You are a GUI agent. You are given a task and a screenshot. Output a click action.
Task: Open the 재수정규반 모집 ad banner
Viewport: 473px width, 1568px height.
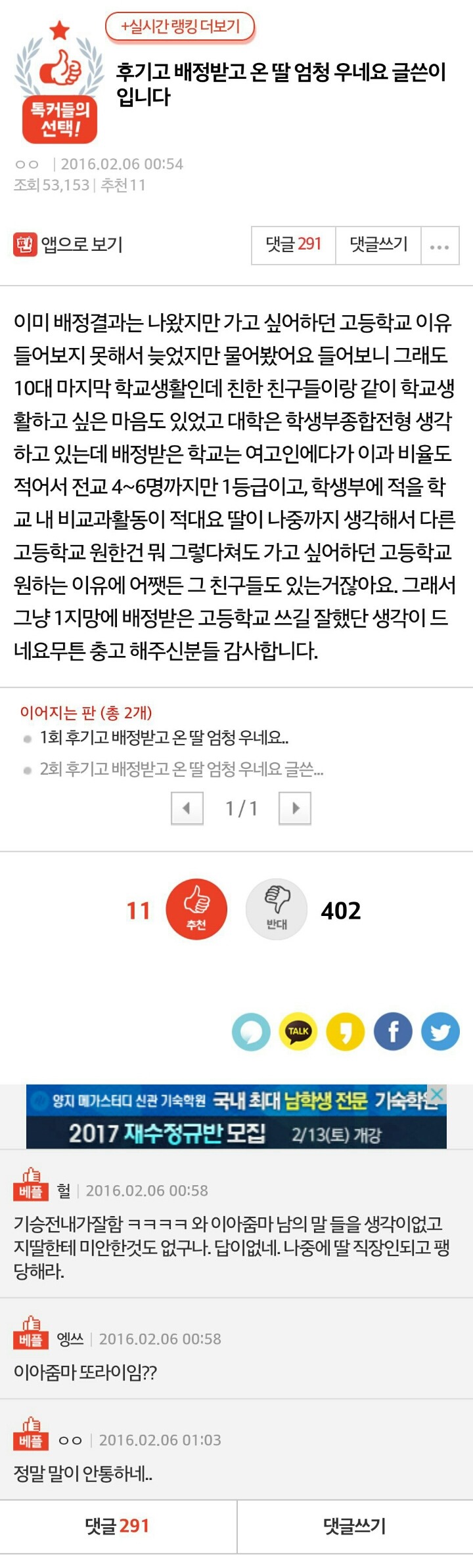223,1123
